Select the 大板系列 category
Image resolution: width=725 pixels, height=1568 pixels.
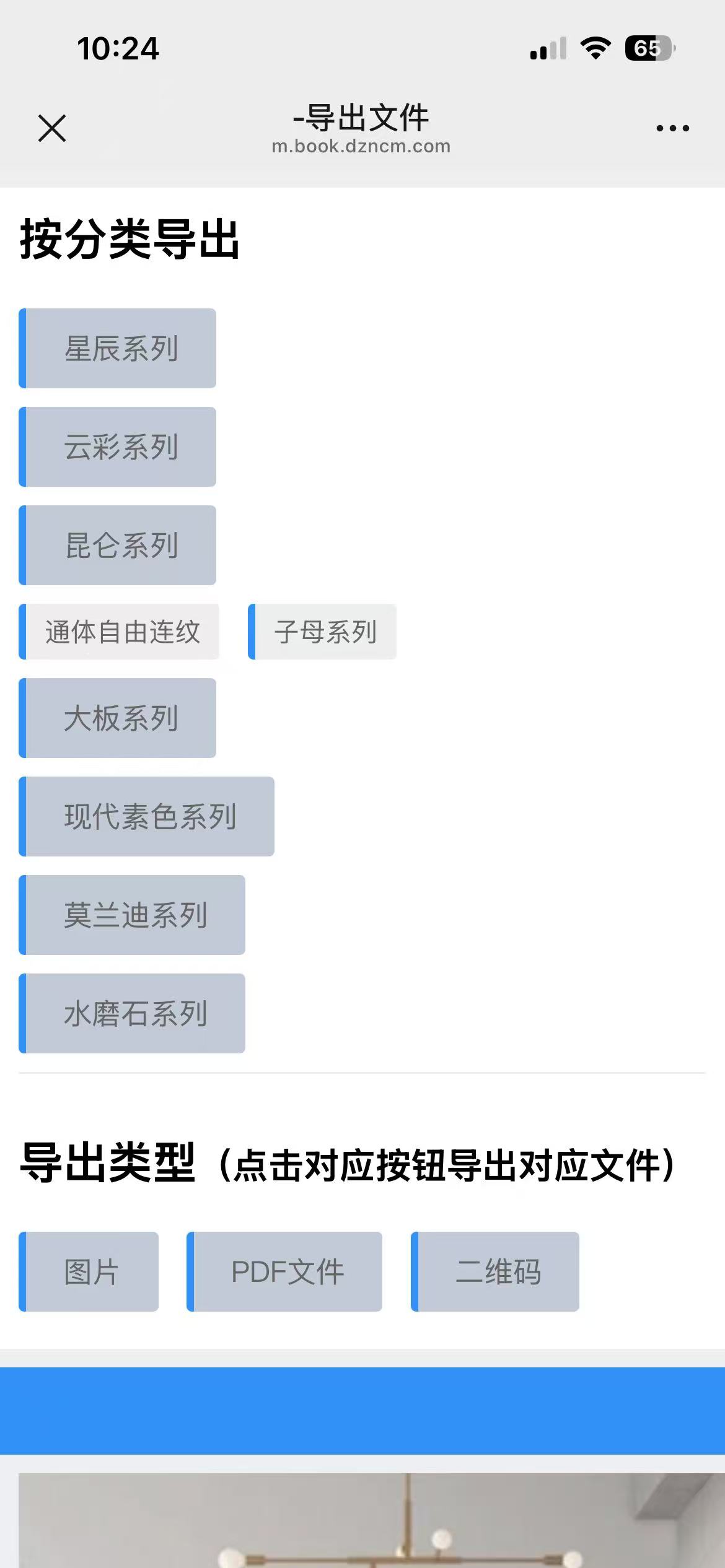click(x=118, y=718)
